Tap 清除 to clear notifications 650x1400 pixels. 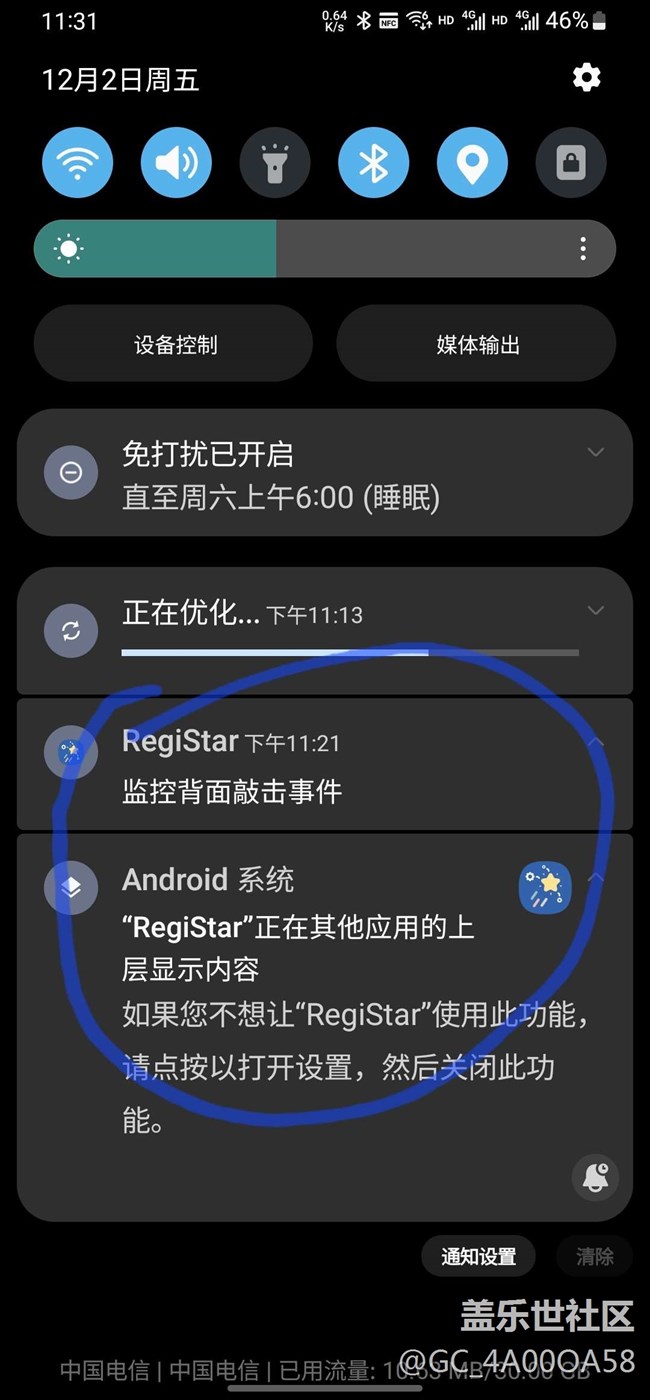pos(595,1257)
